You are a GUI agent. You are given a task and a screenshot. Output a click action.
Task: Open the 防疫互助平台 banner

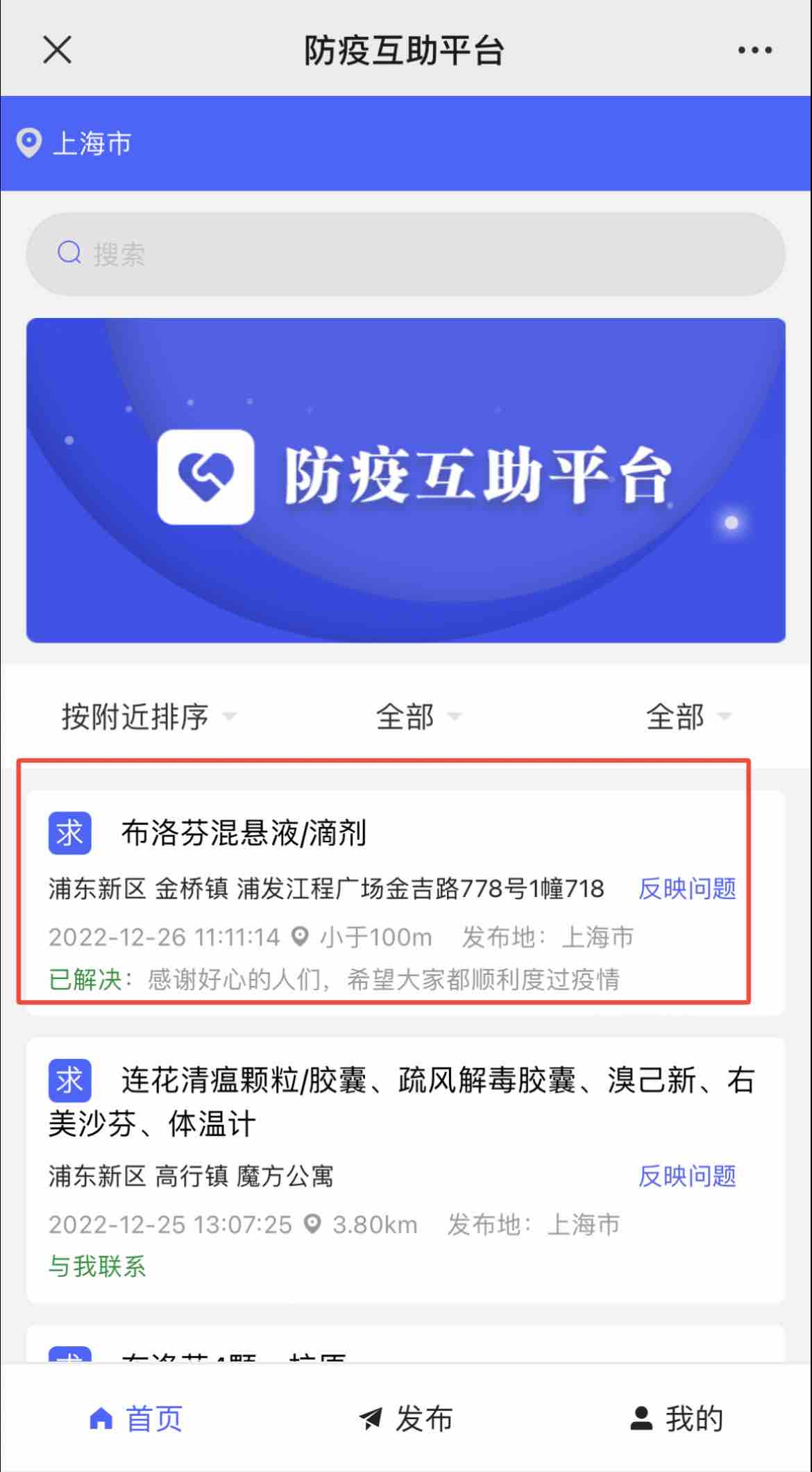[x=405, y=480]
